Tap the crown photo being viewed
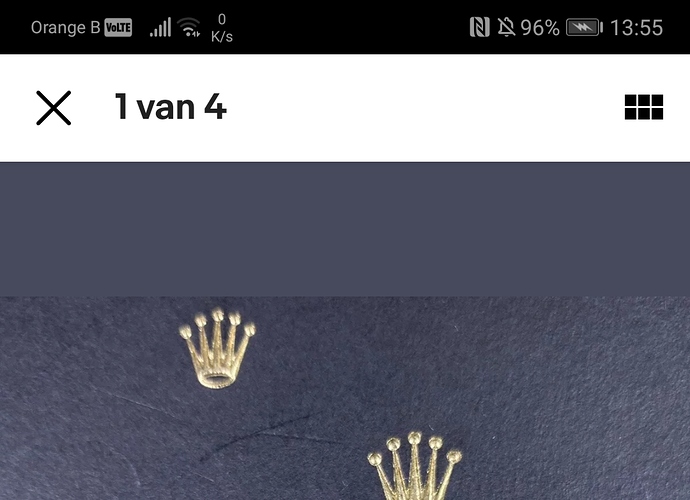 345,400
